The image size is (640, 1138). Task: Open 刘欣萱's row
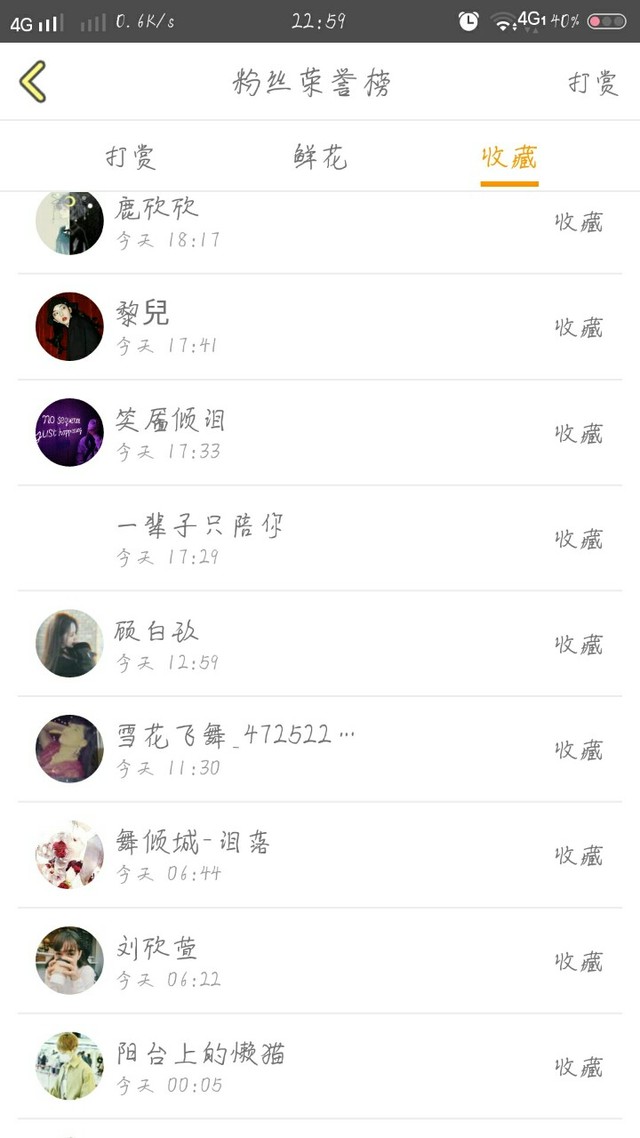[x=320, y=961]
